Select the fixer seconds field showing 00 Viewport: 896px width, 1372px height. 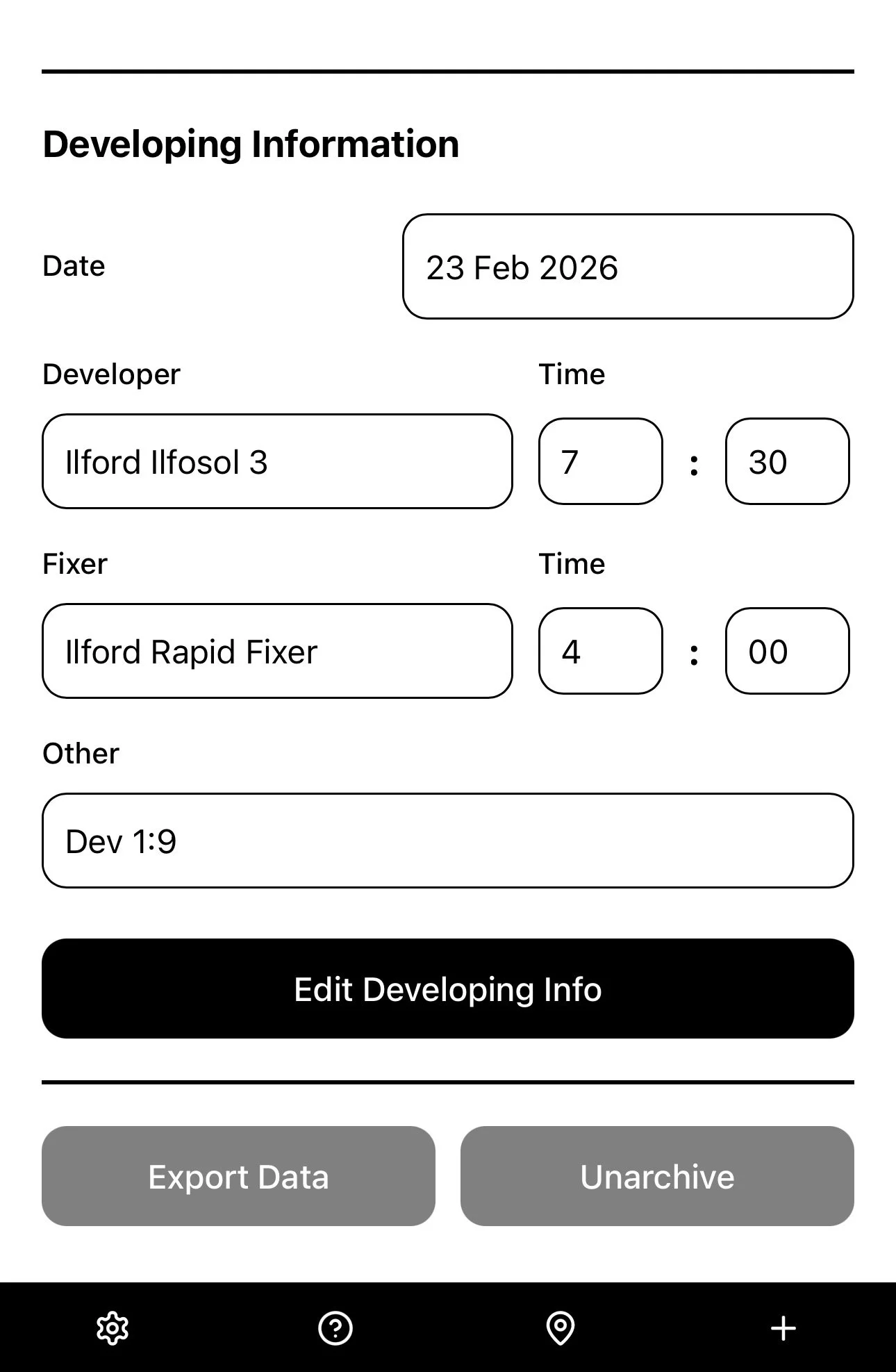pyautogui.click(x=787, y=651)
